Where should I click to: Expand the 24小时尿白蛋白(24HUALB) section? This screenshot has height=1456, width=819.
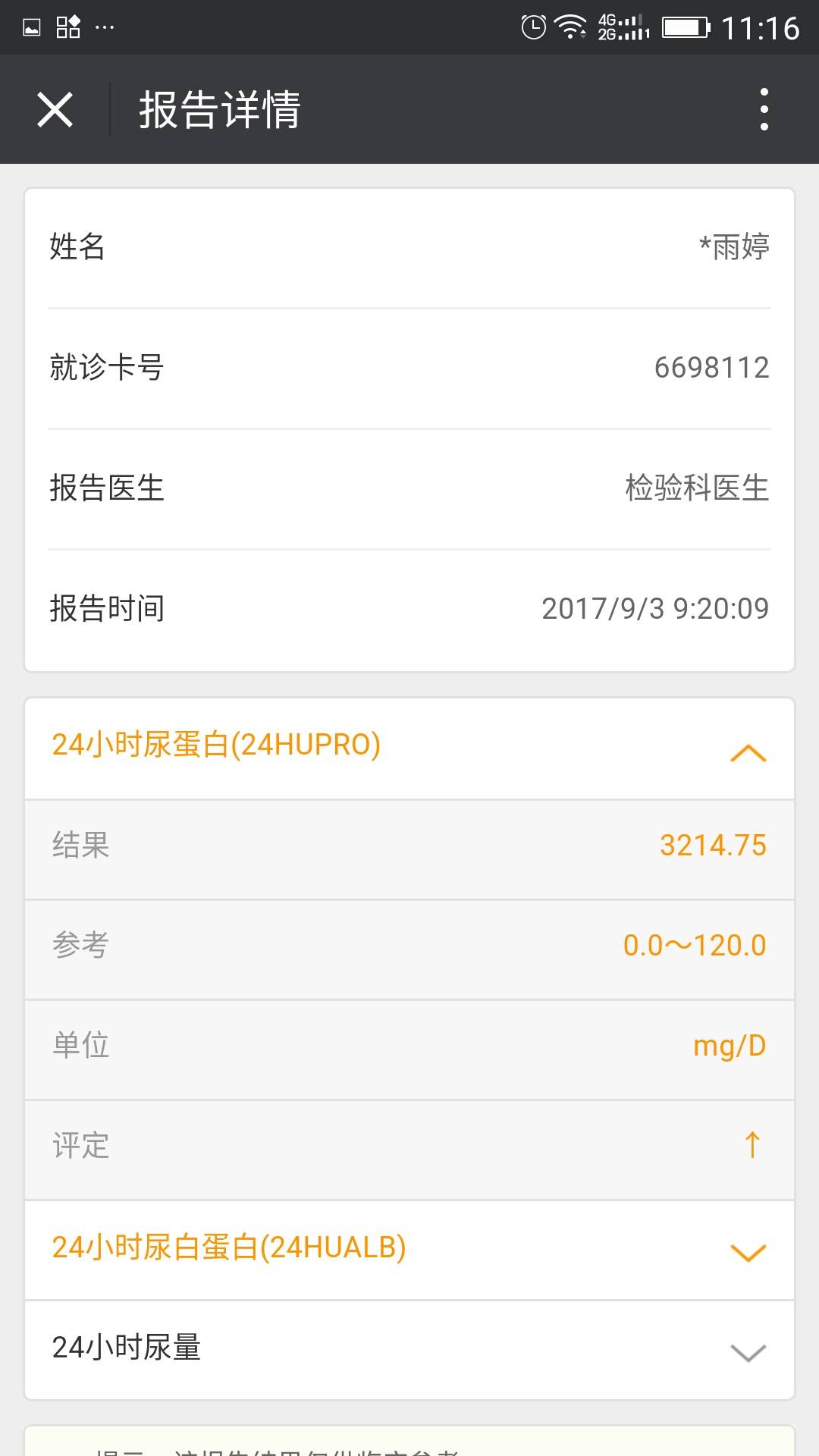pos(748,1251)
